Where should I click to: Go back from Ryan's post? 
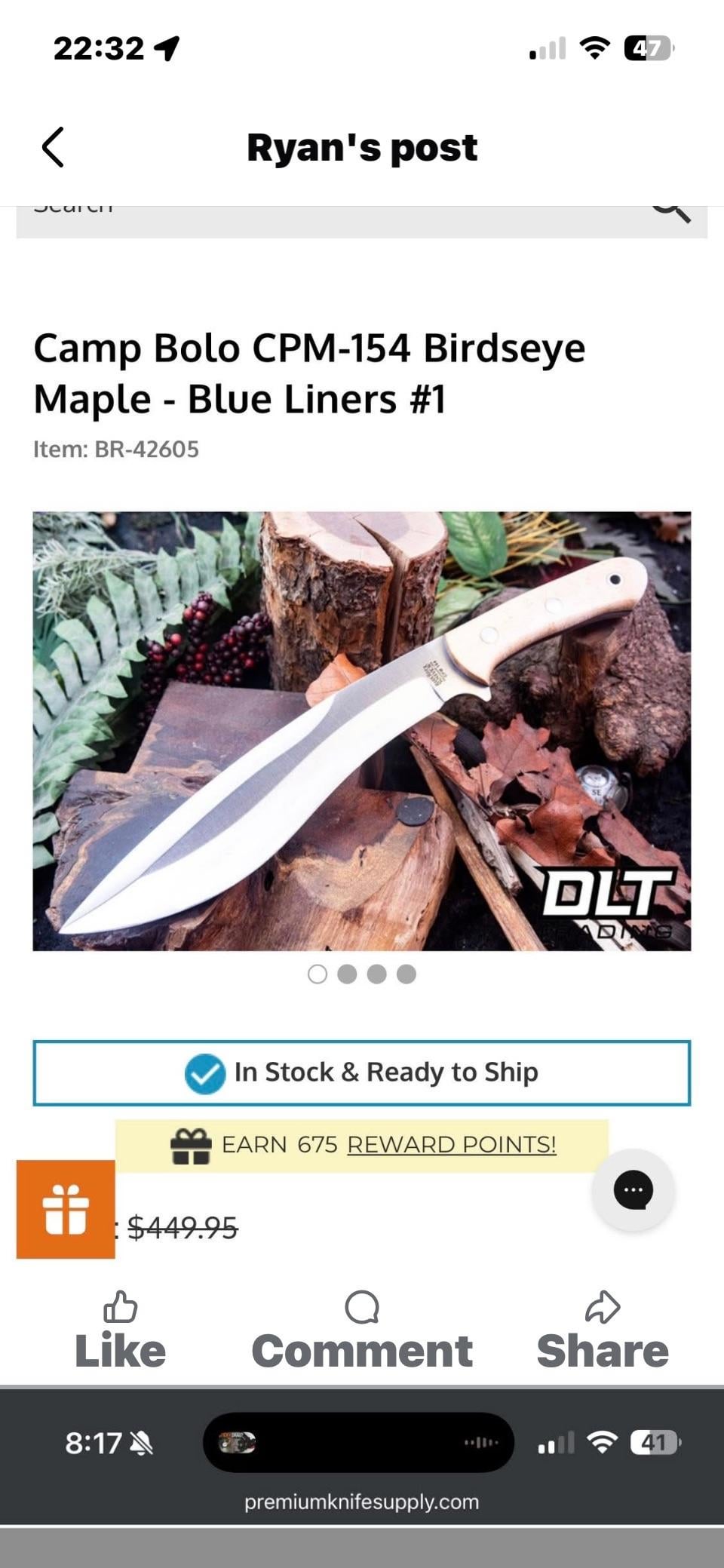click(53, 147)
